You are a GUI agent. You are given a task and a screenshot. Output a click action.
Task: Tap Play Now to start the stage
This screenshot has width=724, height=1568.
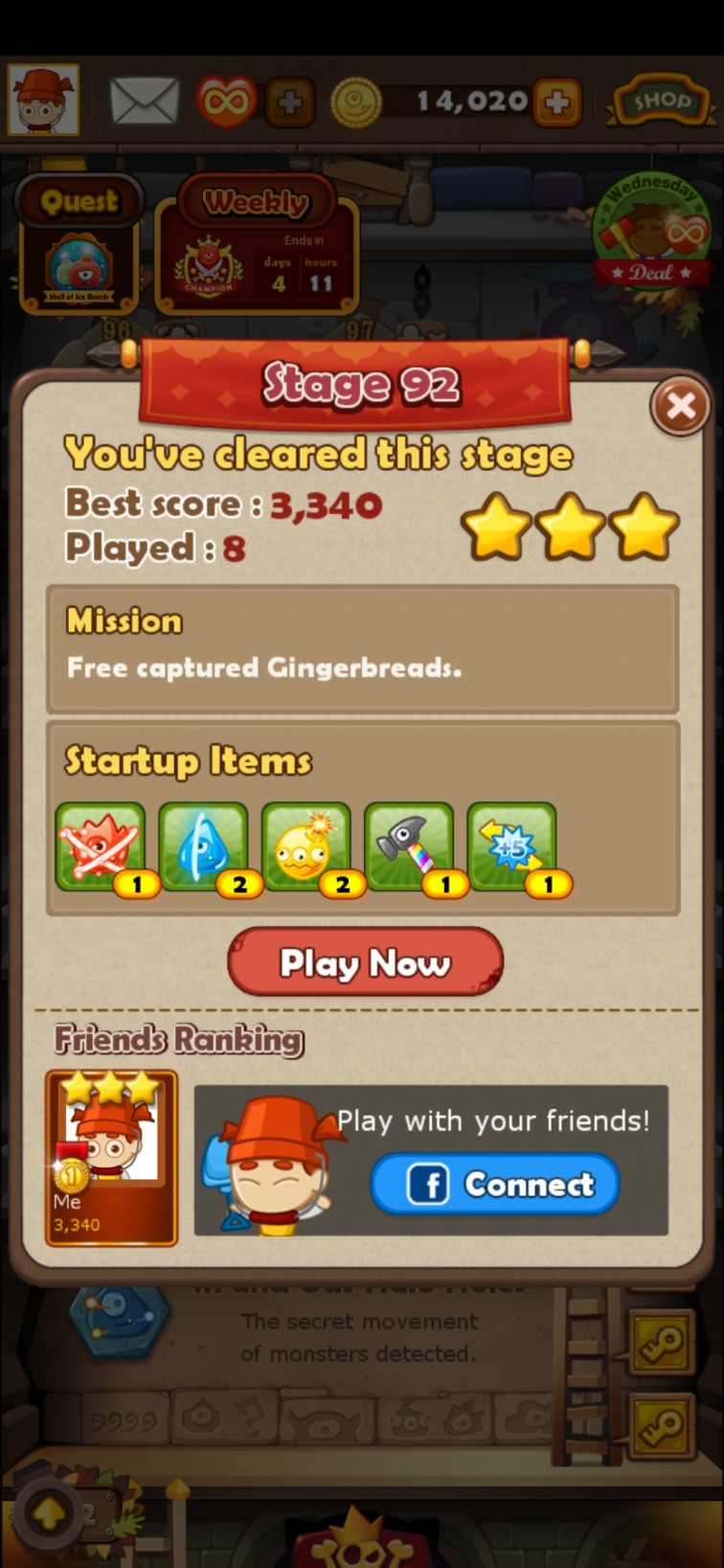[365, 961]
